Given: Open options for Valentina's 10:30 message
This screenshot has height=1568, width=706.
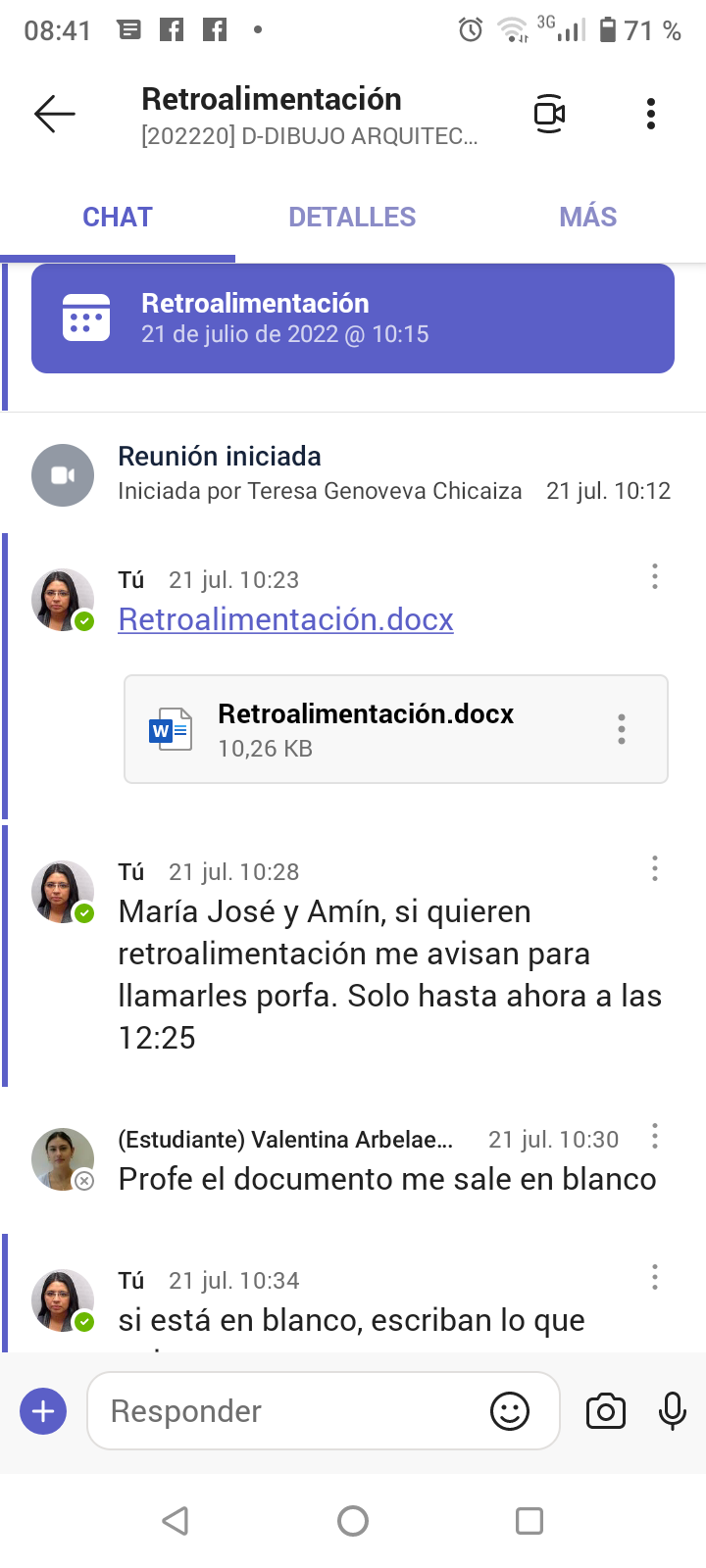Looking at the screenshot, I should (655, 1137).
